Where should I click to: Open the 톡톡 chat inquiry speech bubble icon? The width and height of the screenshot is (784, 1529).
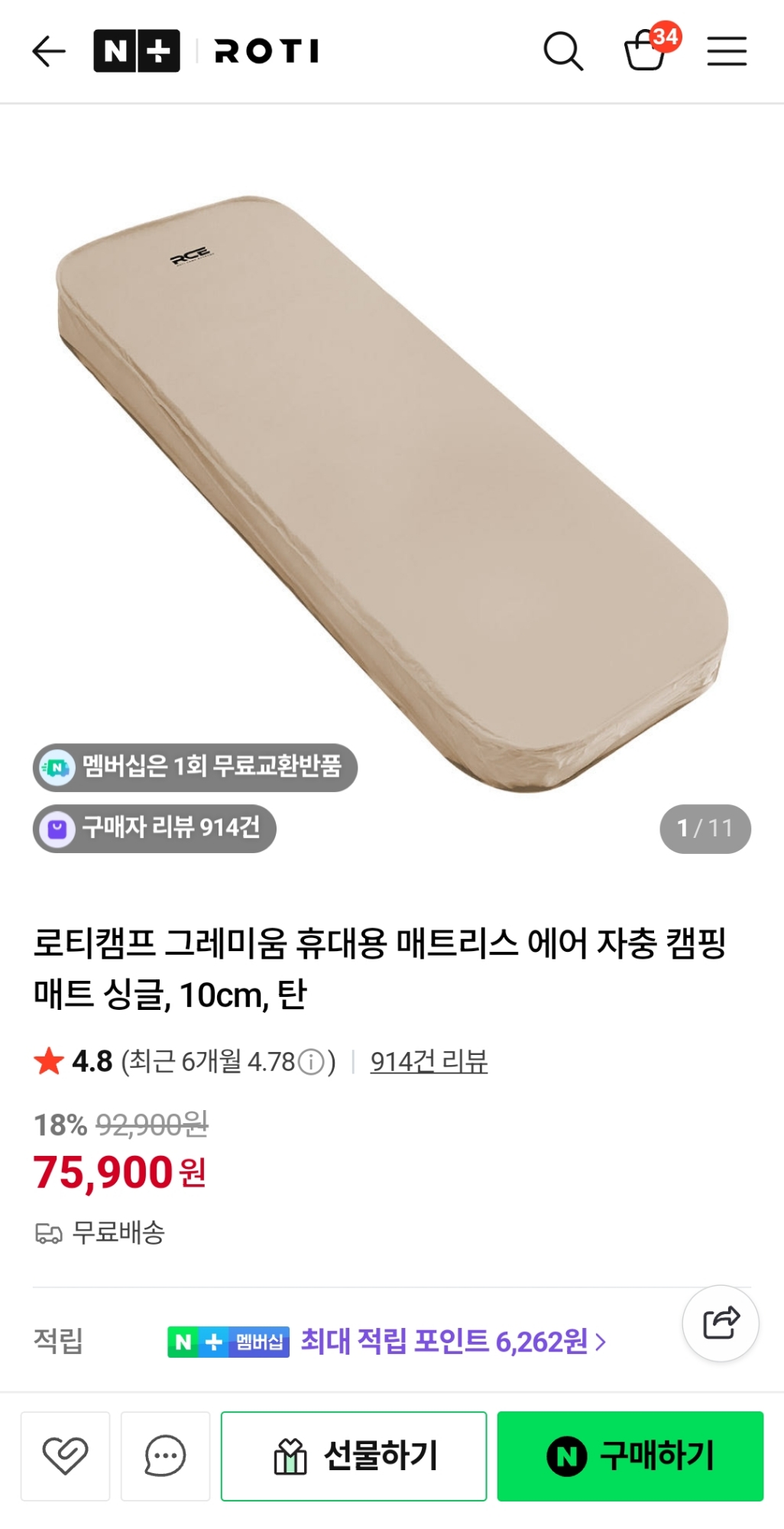coord(164,1456)
